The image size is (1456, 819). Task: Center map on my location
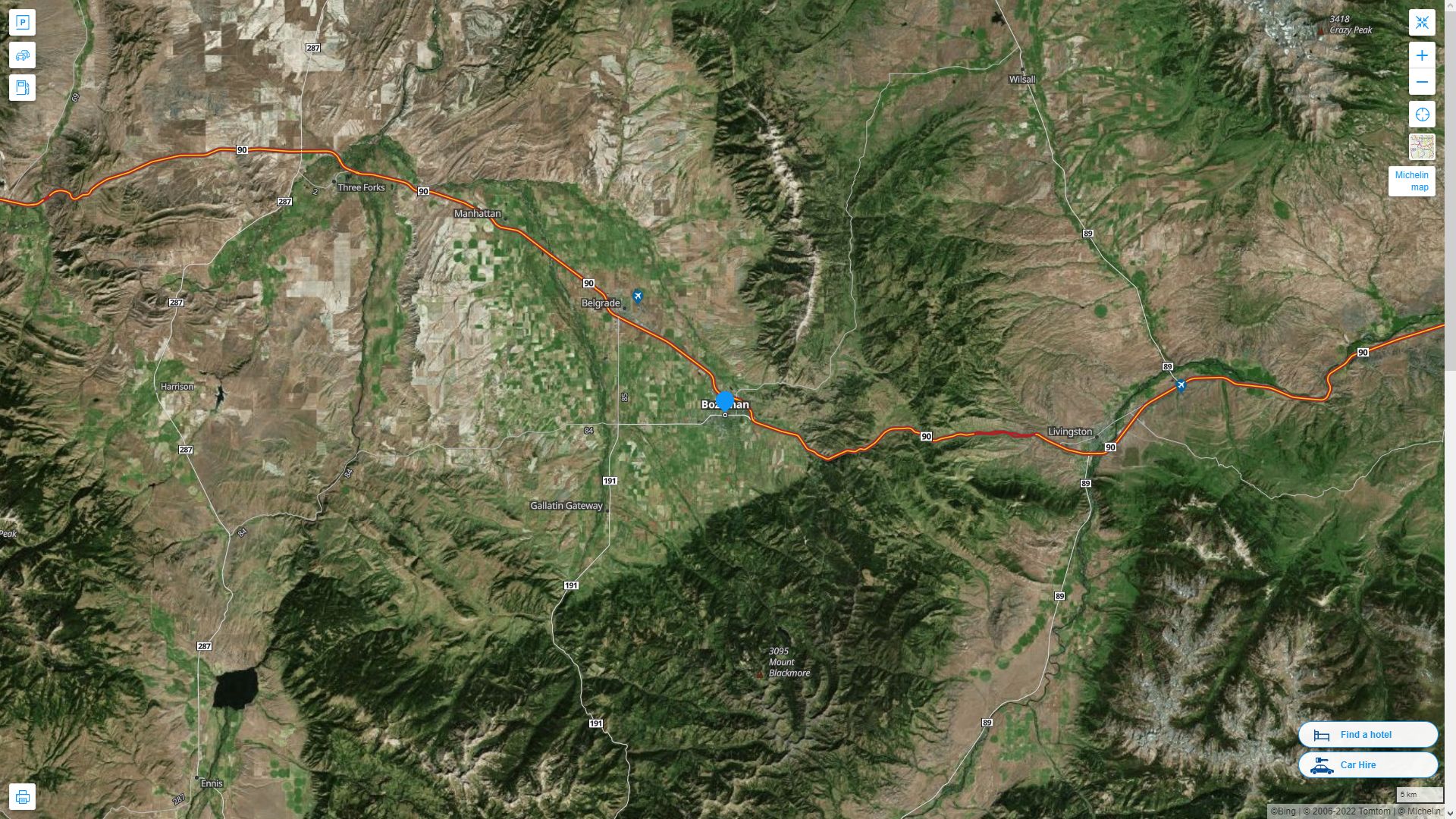click(x=1422, y=115)
